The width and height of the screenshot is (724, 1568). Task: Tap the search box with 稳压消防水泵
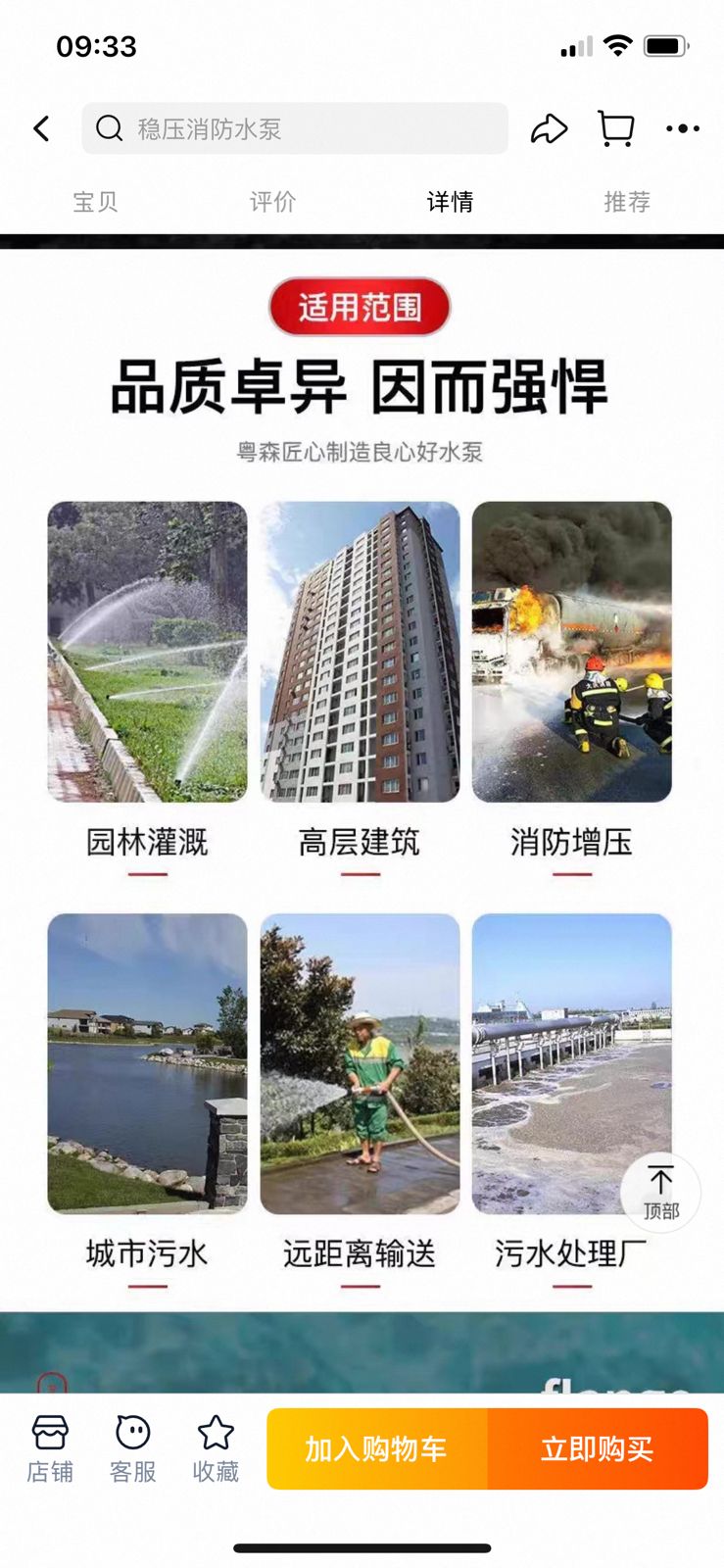[294, 128]
